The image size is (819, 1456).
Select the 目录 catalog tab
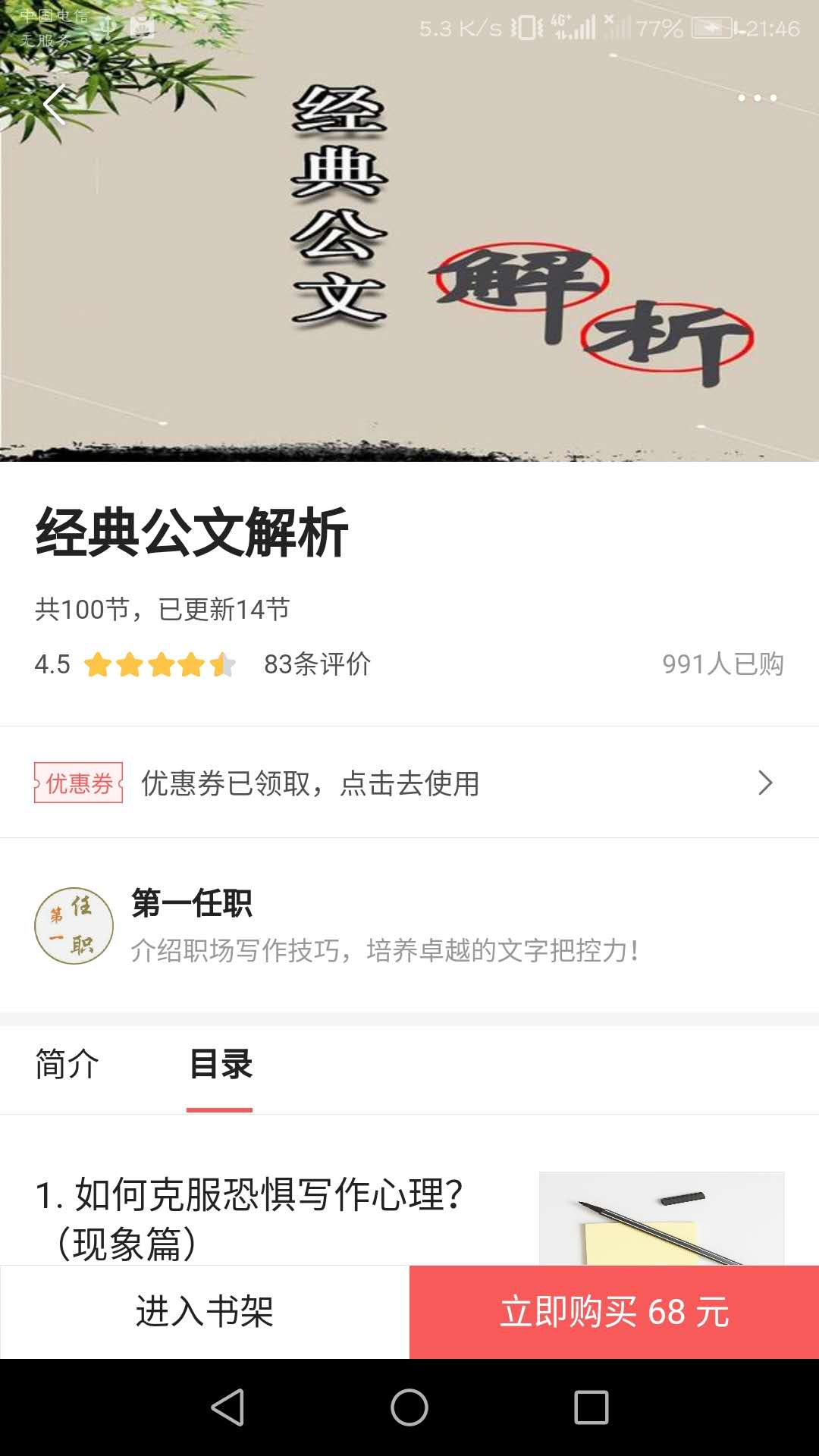[x=219, y=1065]
